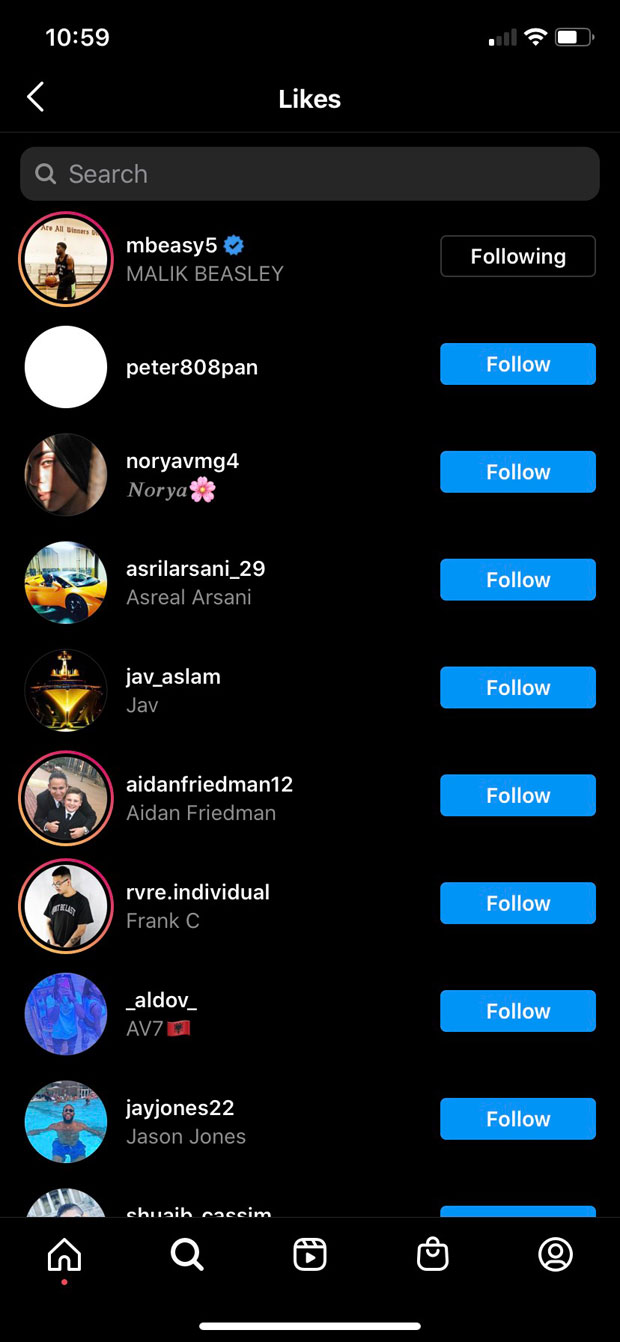Tap the Search field in Likes
The width and height of the screenshot is (620, 1342).
coord(310,174)
